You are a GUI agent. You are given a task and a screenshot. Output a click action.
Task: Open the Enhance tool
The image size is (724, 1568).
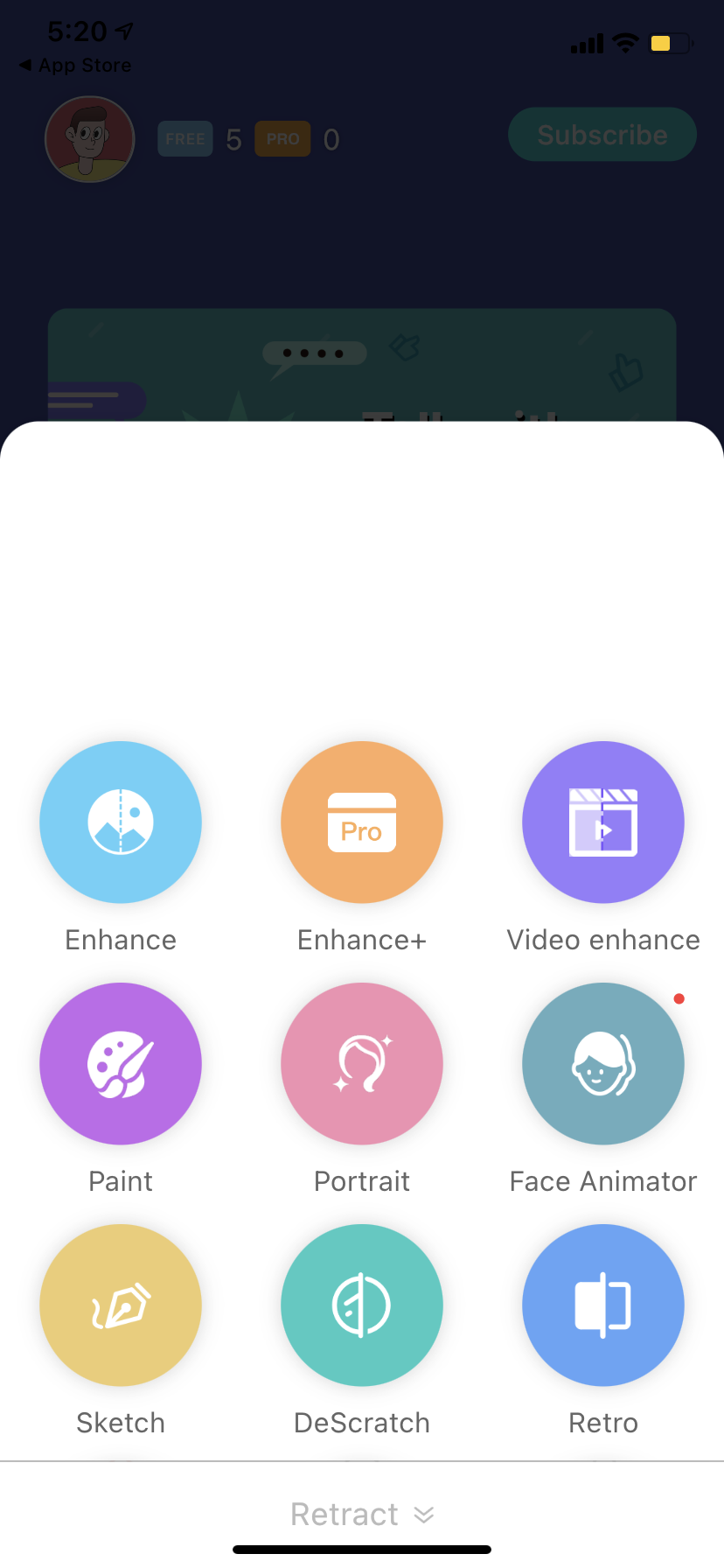tap(121, 822)
